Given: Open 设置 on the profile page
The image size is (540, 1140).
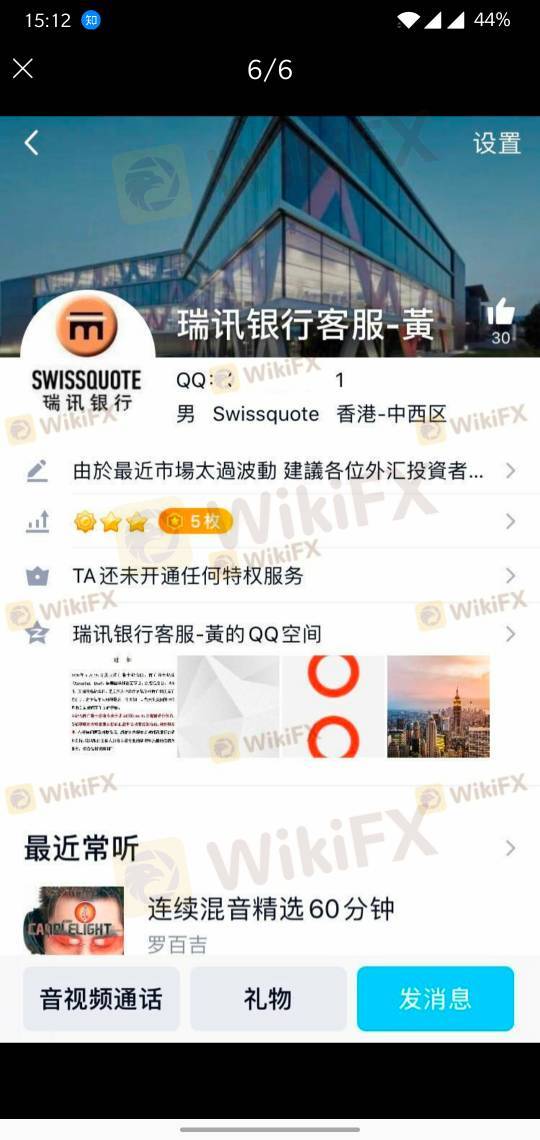Looking at the screenshot, I should 497,142.
